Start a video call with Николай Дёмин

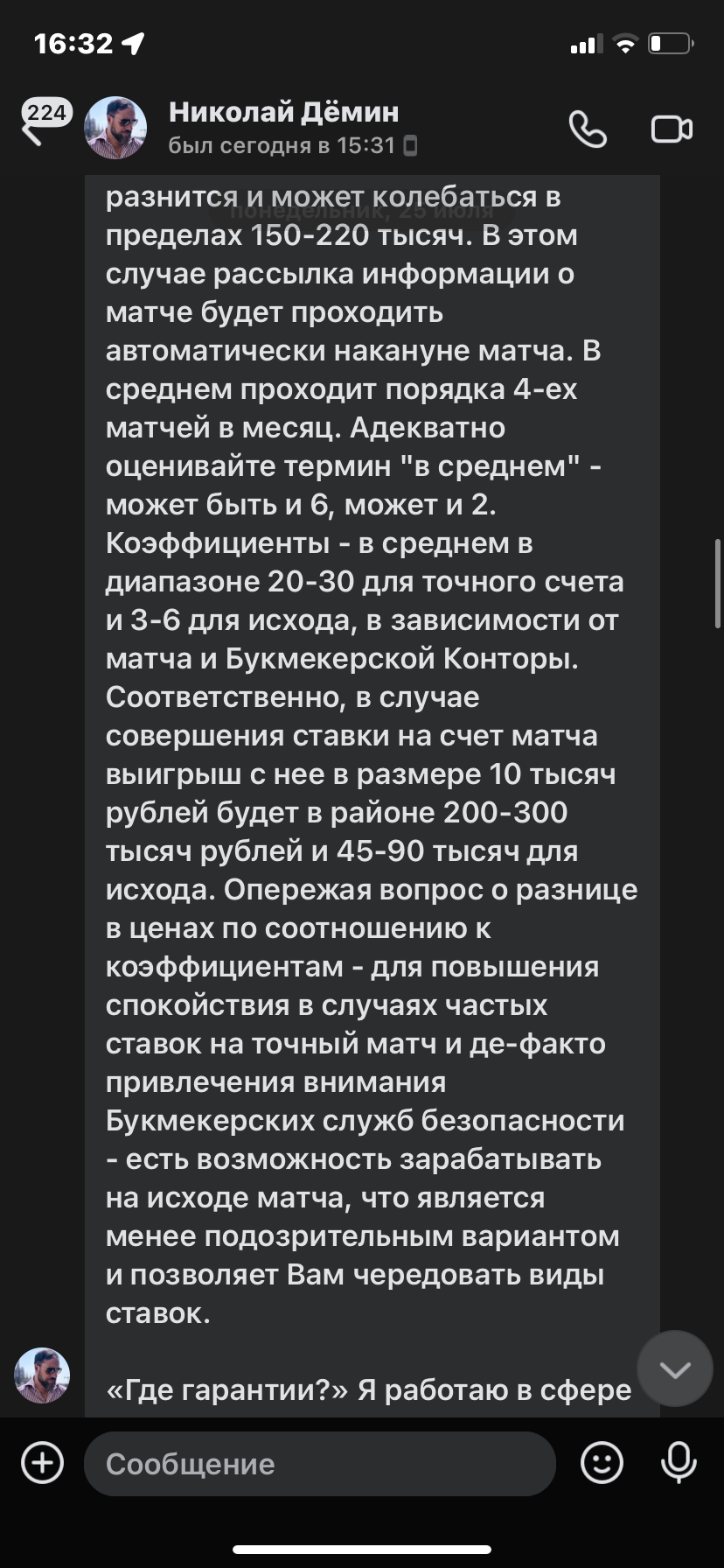(x=672, y=129)
